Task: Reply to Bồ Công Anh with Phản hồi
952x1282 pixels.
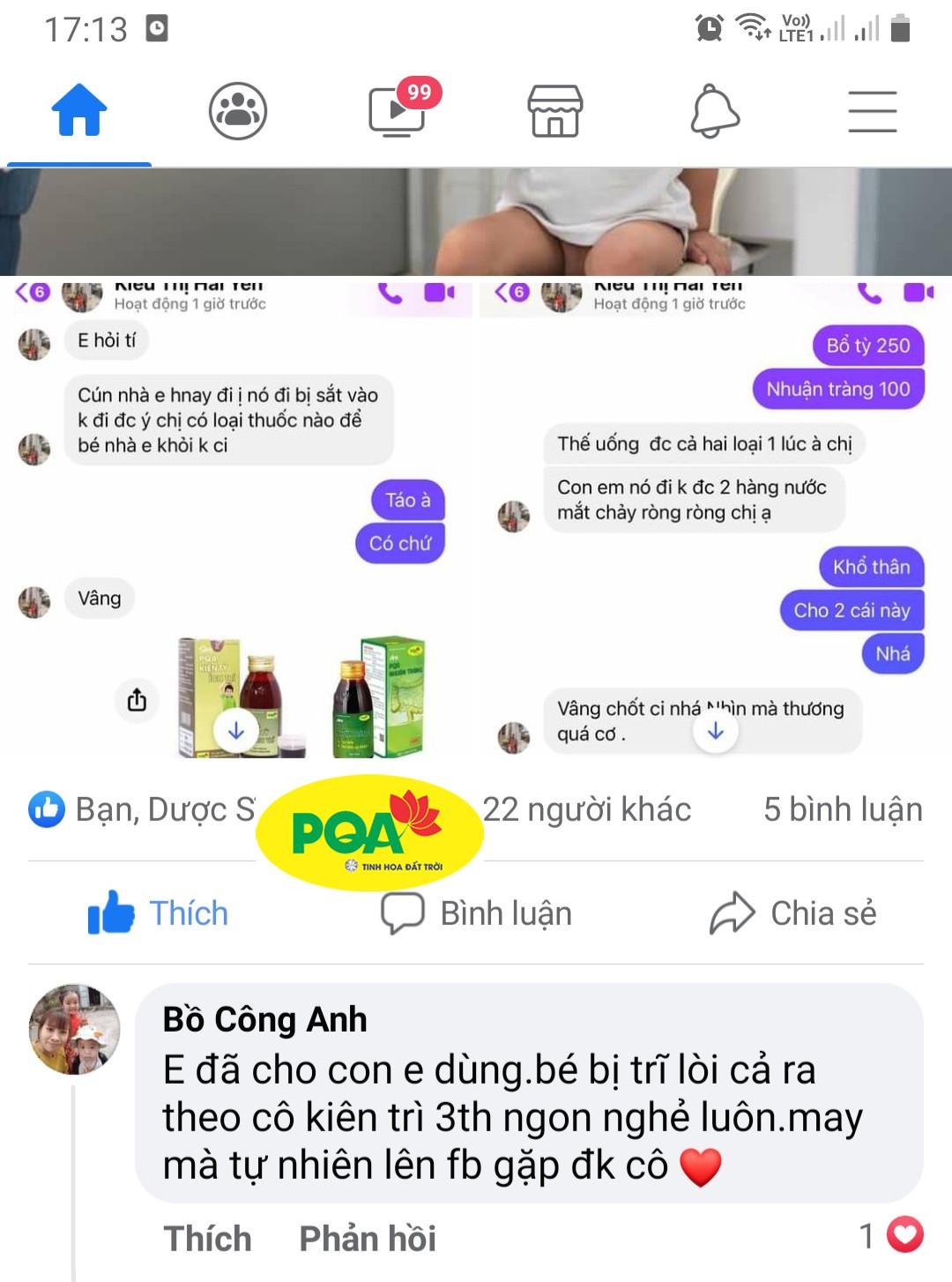Action: (x=368, y=1239)
